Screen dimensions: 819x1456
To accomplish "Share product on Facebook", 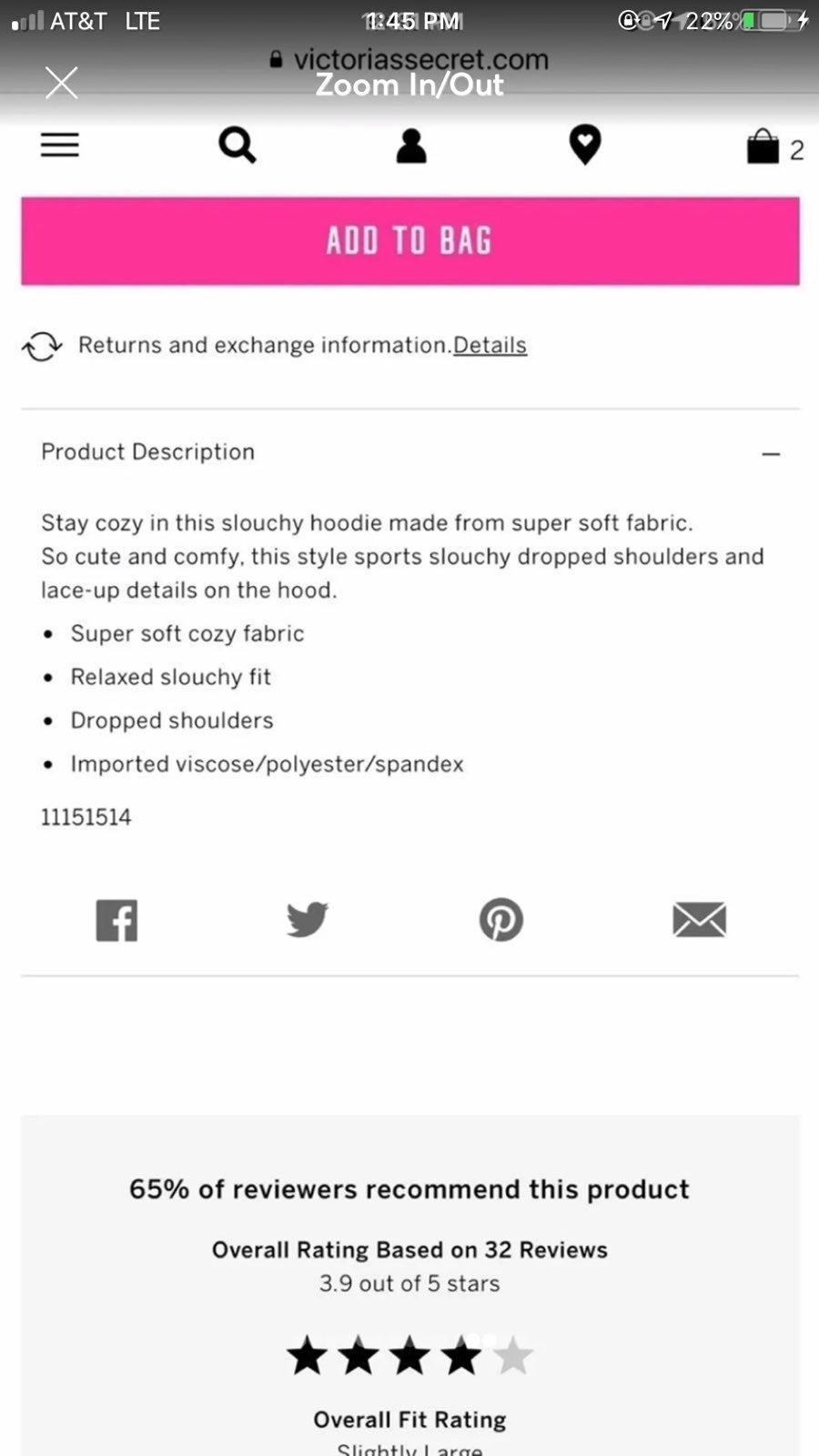I will coord(116,920).
